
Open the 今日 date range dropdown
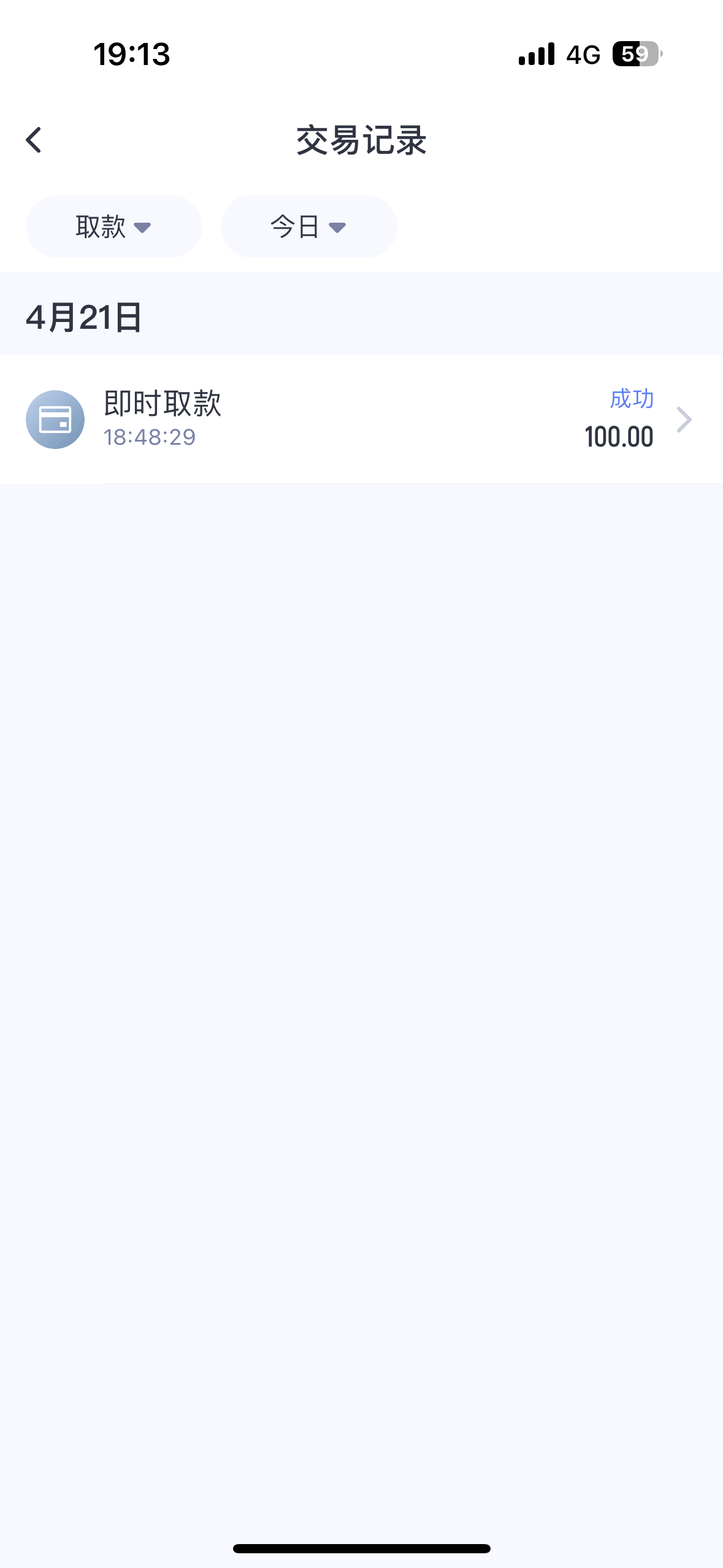point(308,227)
